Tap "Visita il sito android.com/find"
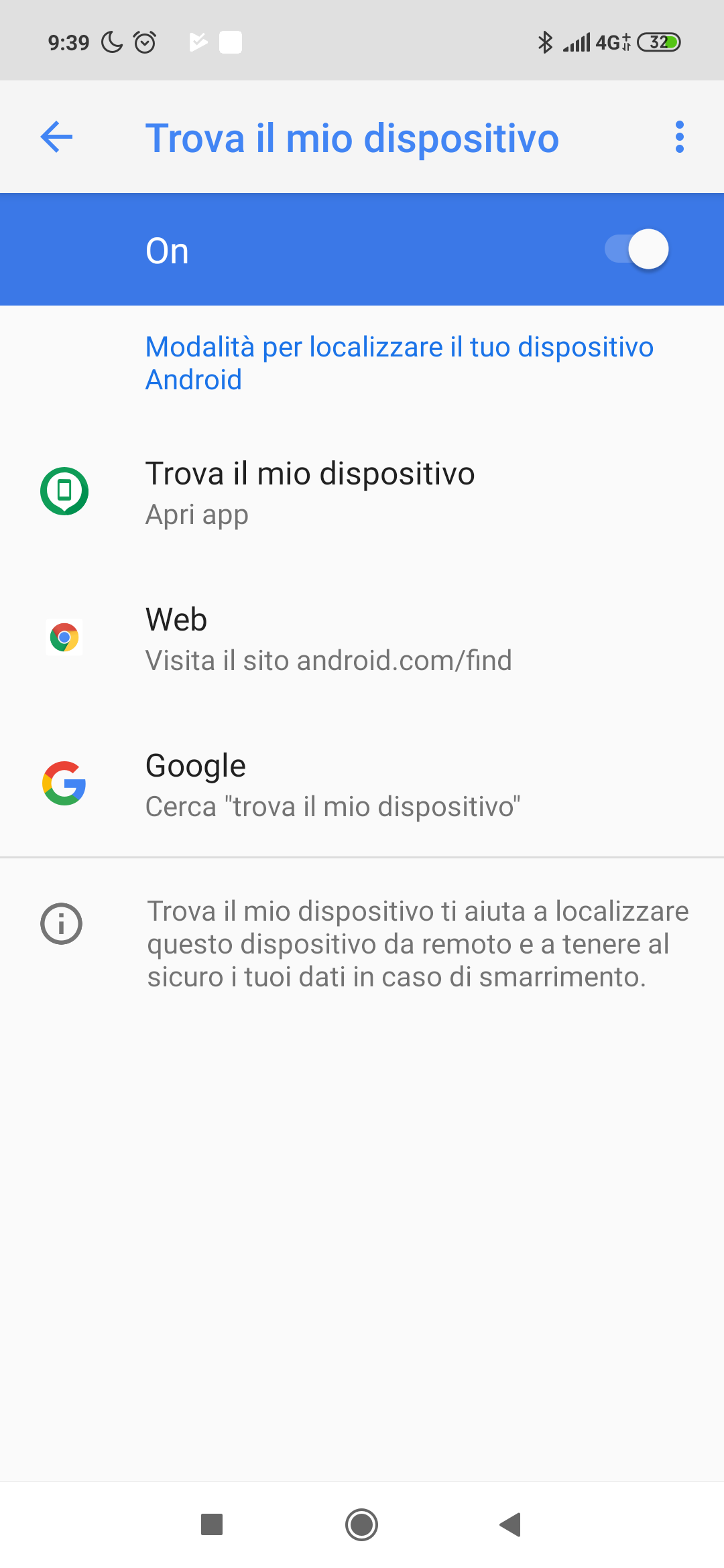 (x=328, y=660)
